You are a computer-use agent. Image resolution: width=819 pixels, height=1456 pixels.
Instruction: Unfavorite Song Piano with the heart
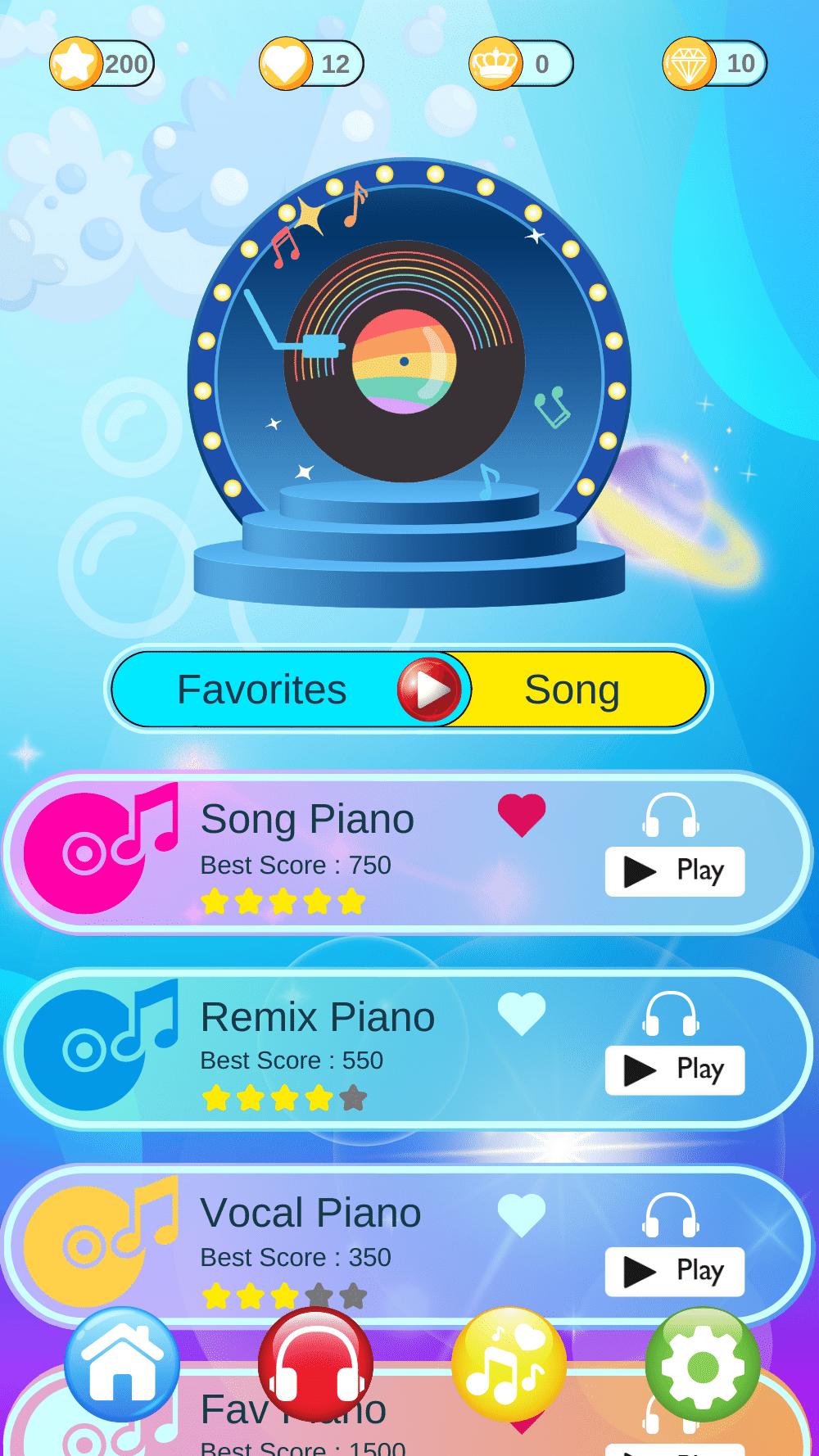point(522,815)
